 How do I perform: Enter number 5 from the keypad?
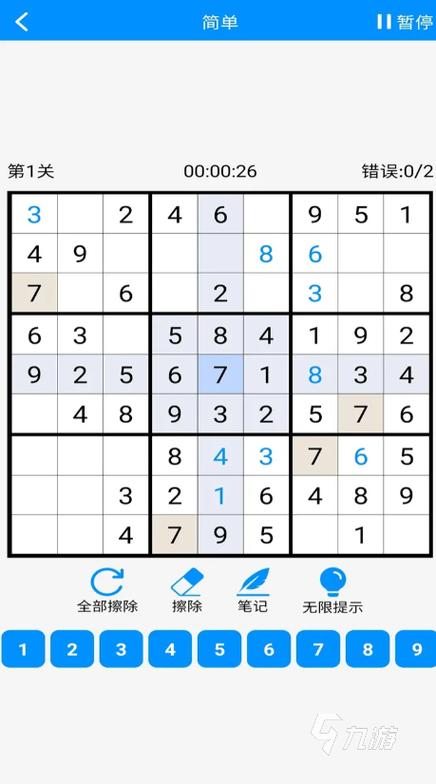pos(220,649)
